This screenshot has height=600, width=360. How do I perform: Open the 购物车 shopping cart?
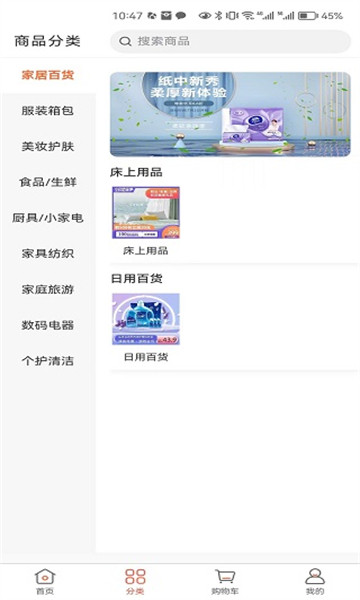click(x=225, y=582)
